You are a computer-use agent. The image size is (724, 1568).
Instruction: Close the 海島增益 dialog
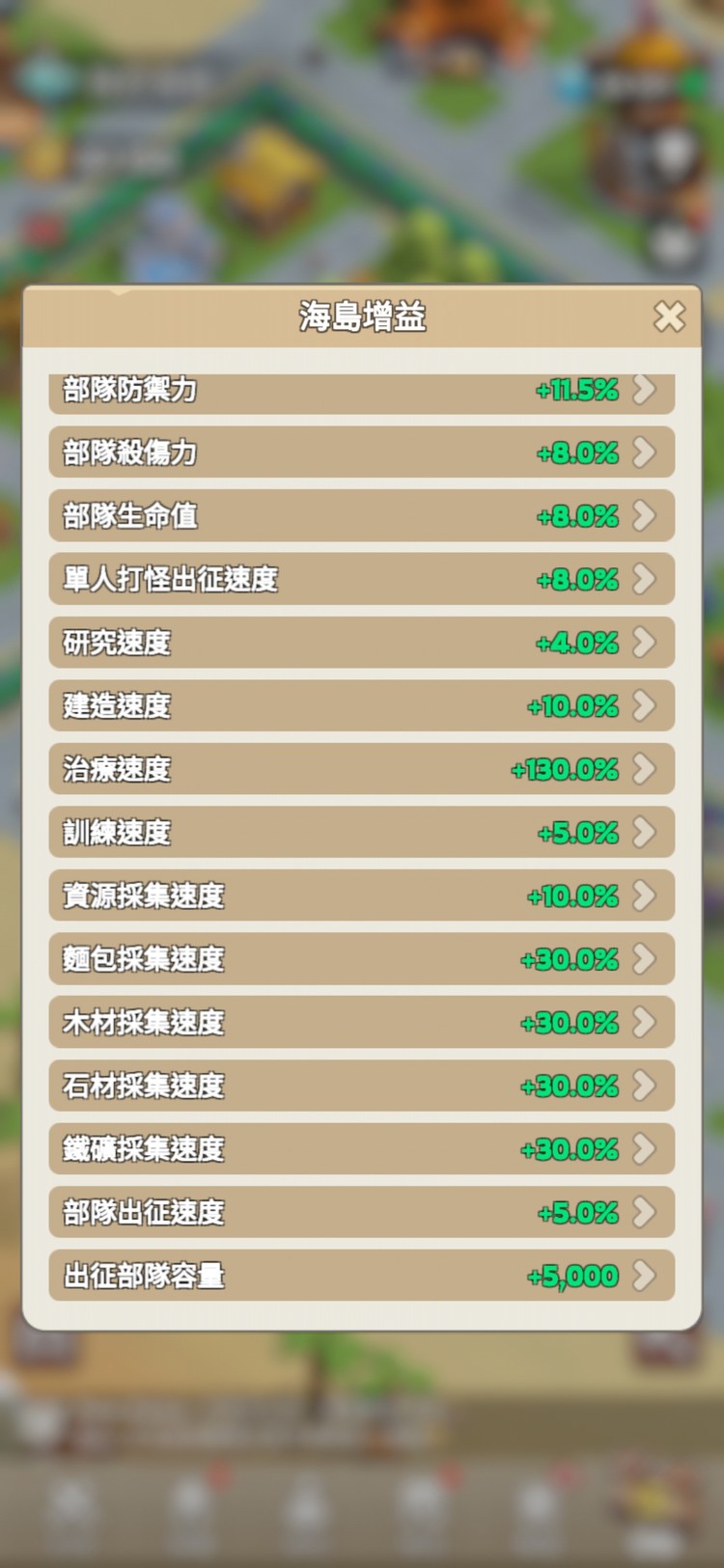pos(670,316)
